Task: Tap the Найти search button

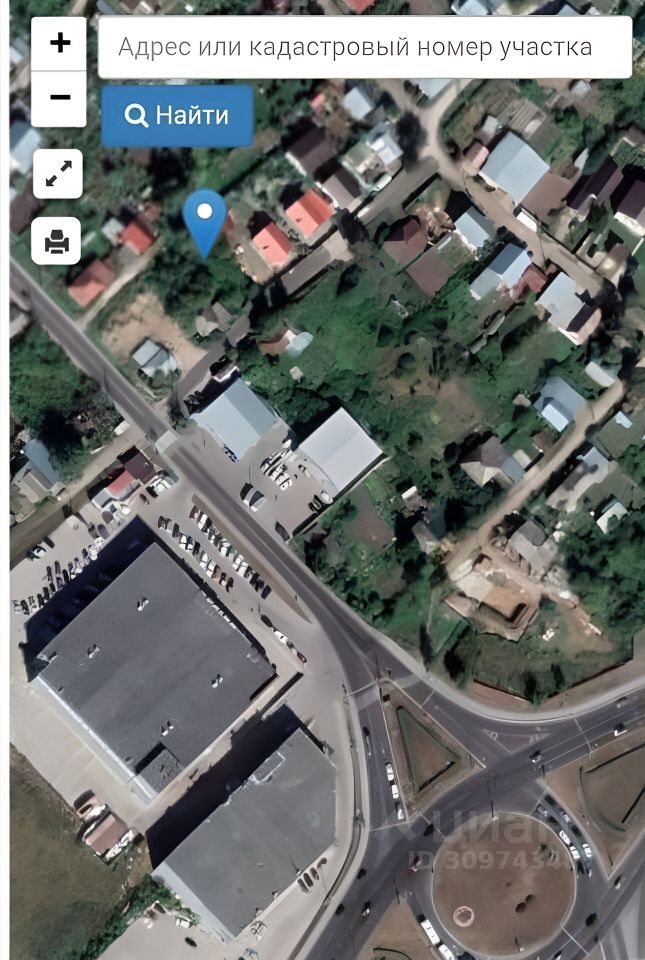Action: pyautogui.click(x=177, y=116)
